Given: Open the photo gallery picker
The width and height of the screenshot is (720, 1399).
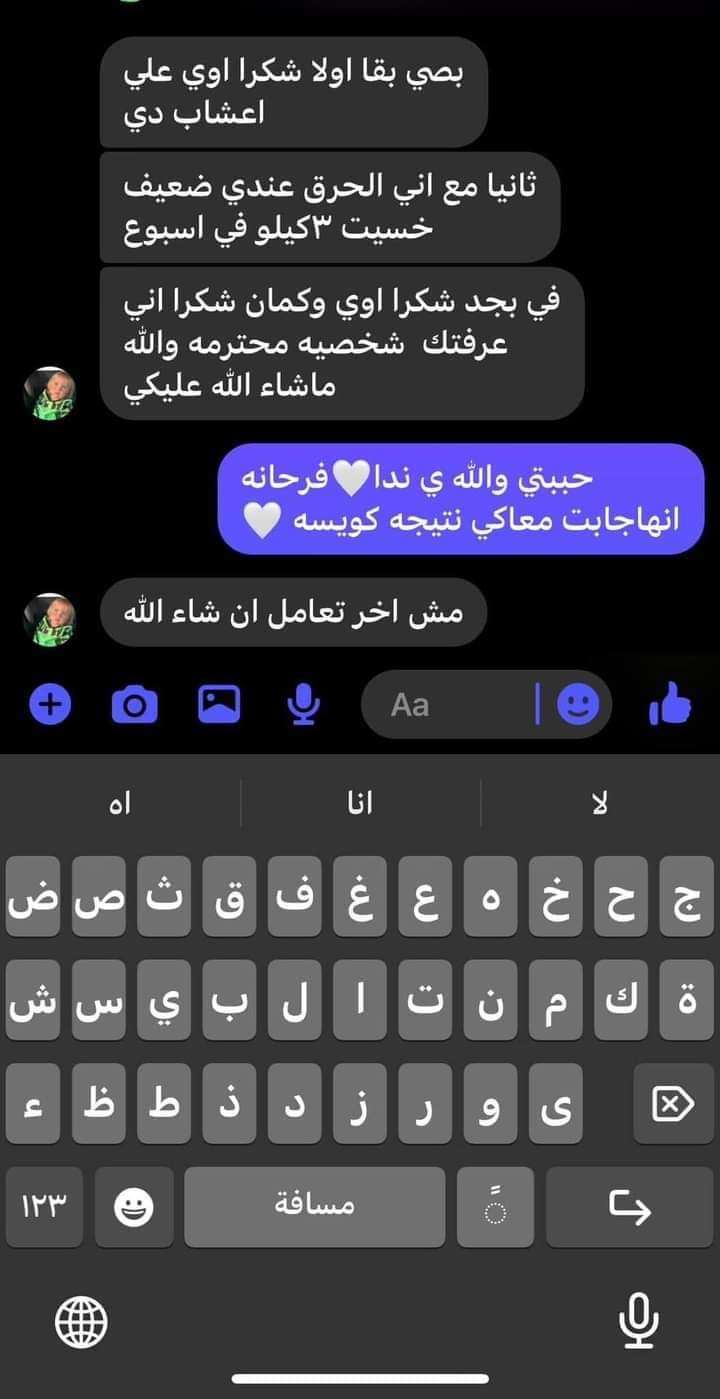Looking at the screenshot, I should (219, 705).
